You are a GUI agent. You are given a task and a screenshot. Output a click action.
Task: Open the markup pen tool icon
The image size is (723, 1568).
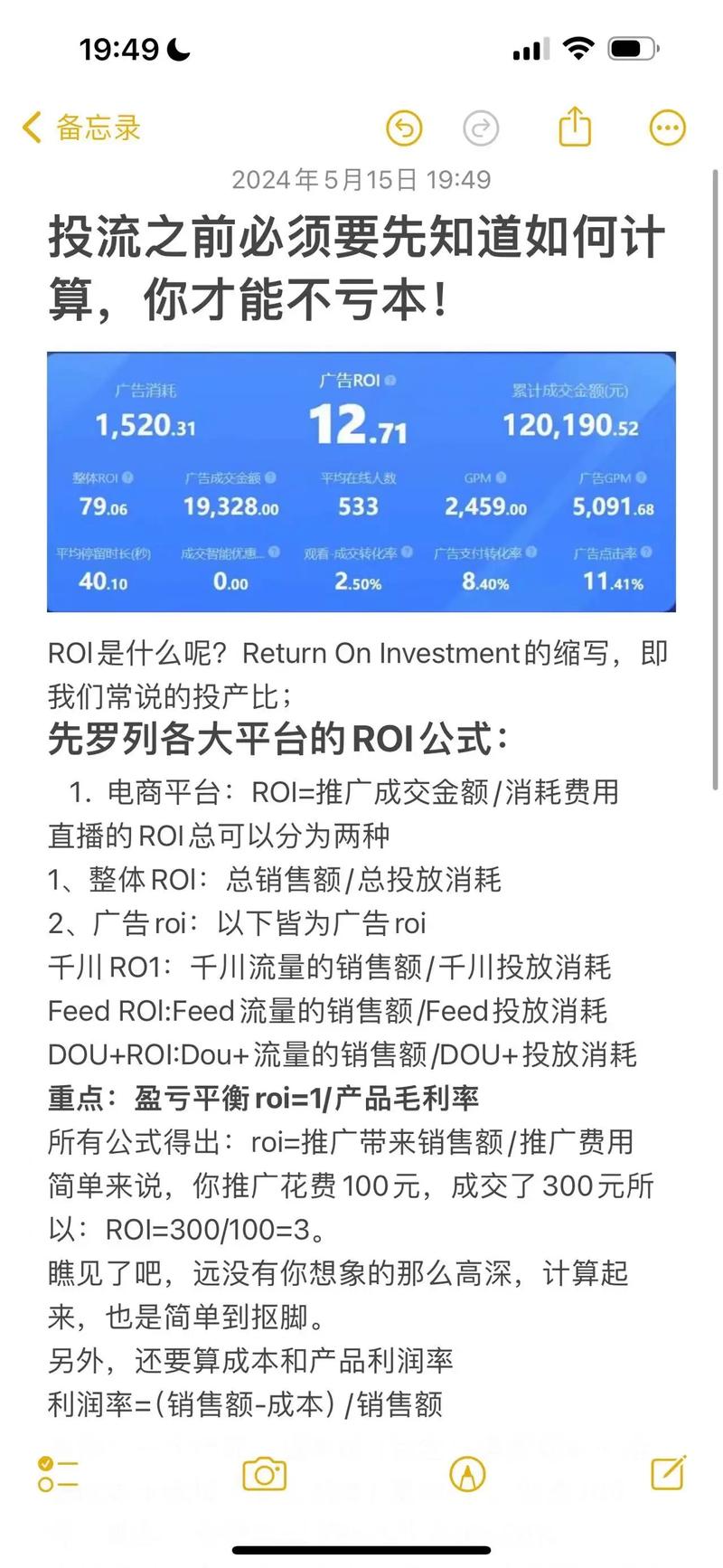click(465, 1475)
